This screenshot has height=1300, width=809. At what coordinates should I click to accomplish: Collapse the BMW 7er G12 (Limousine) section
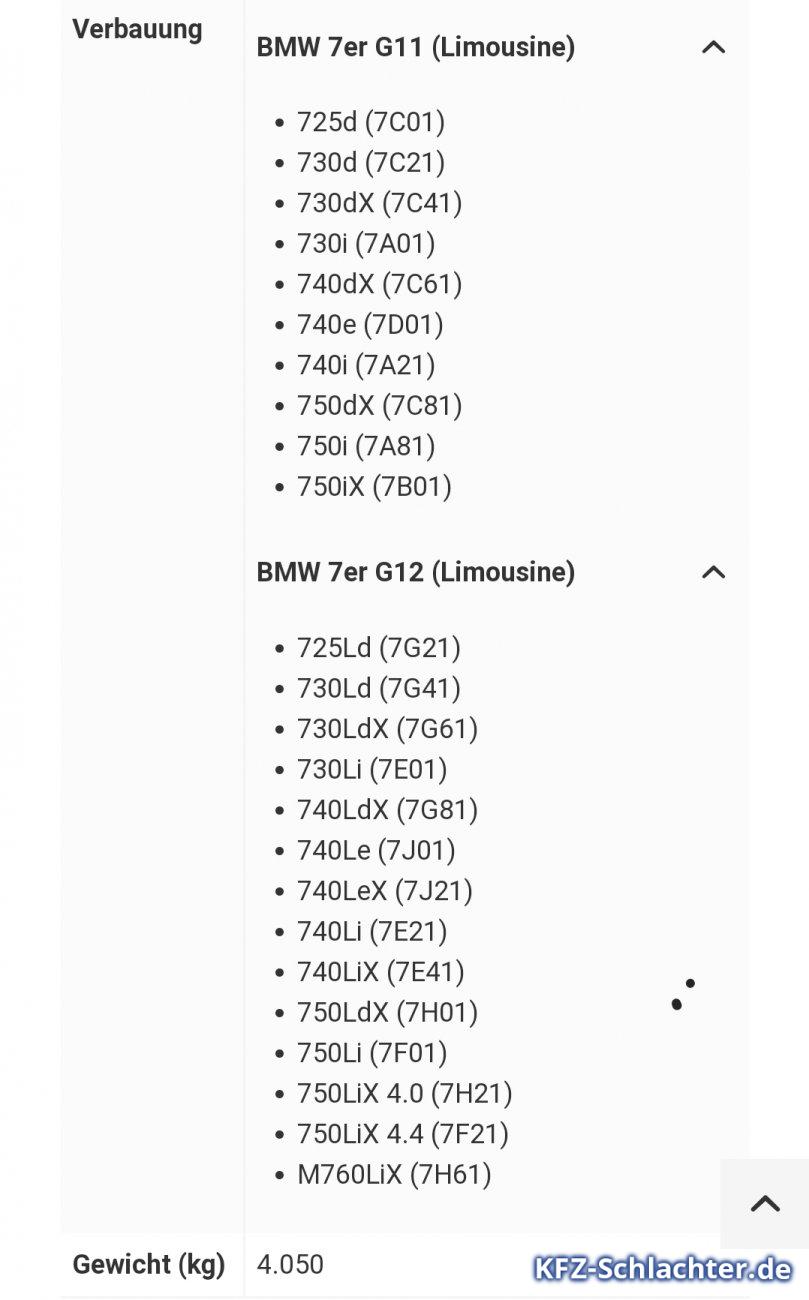click(x=713, y=572)
